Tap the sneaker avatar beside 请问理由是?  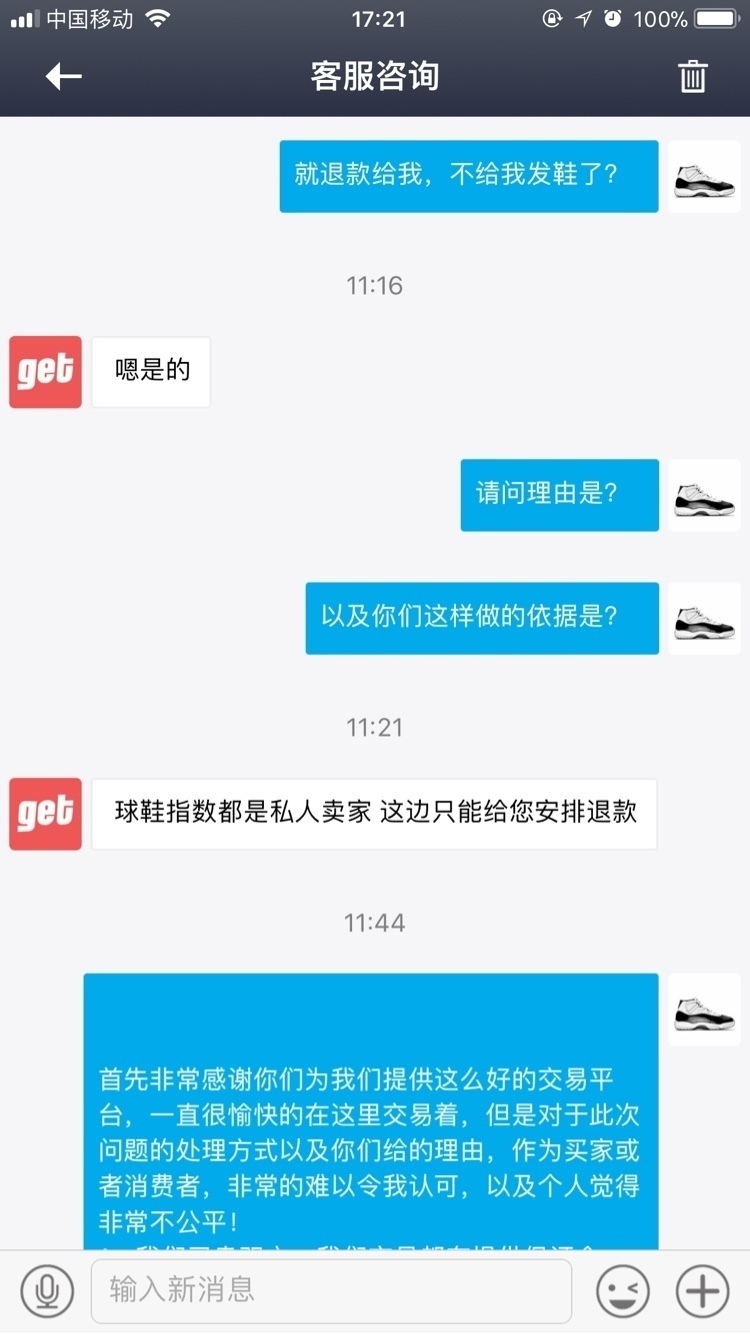(x=704, y=495)
